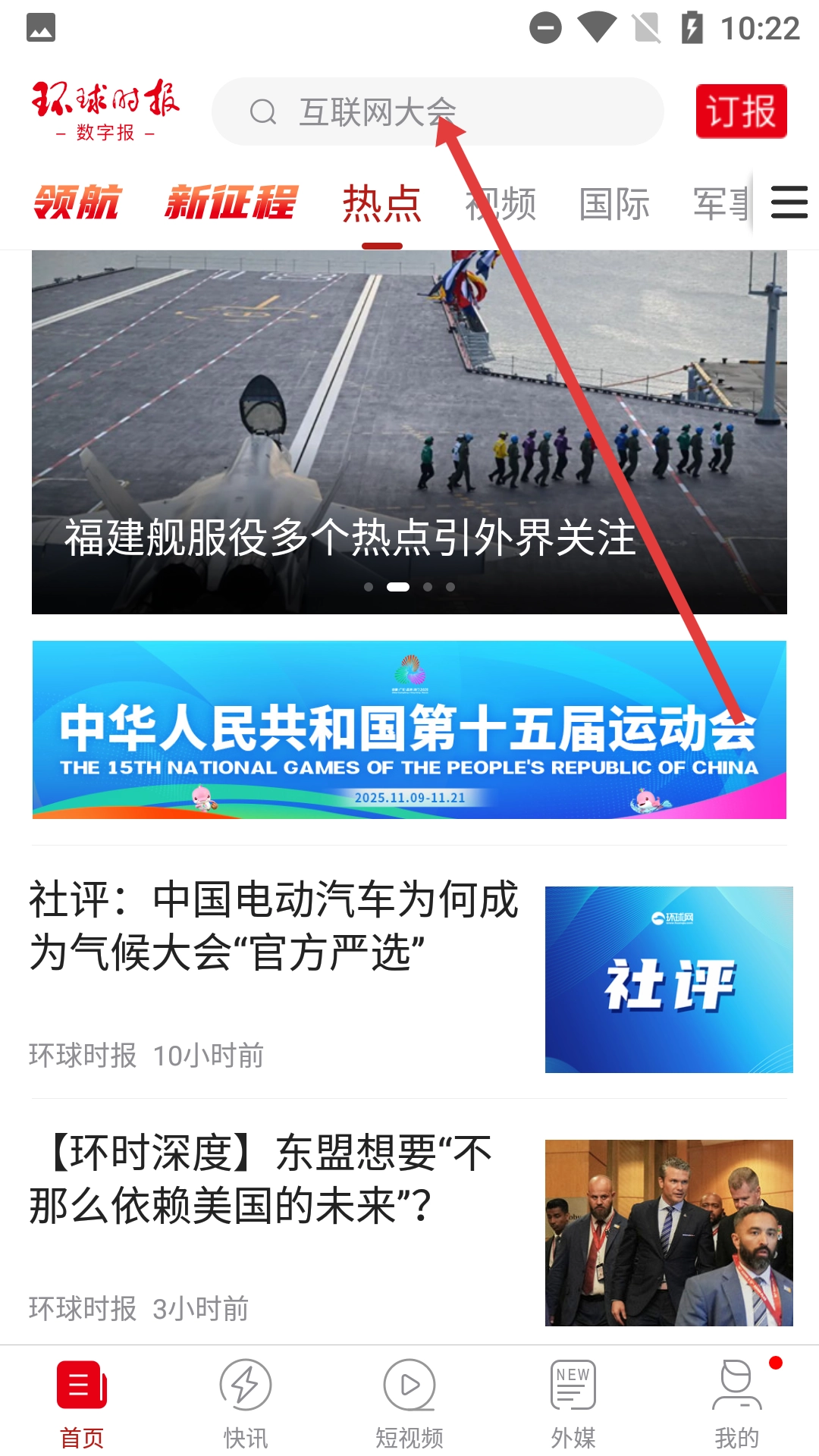Go to the 视频 tab

click(x=500, y=204)
